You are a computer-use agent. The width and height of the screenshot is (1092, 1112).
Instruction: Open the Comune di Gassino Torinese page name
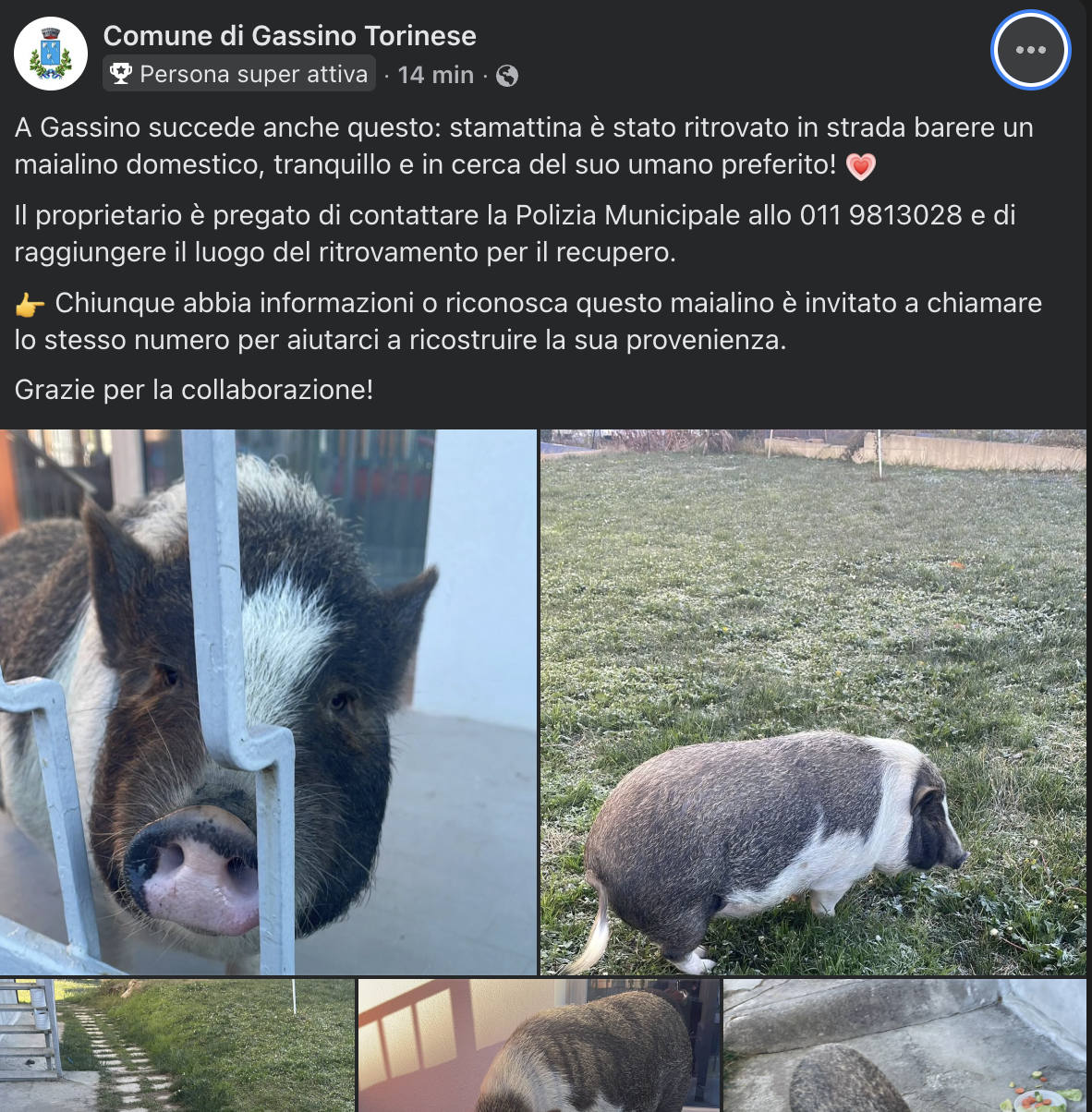click(289, 36)
